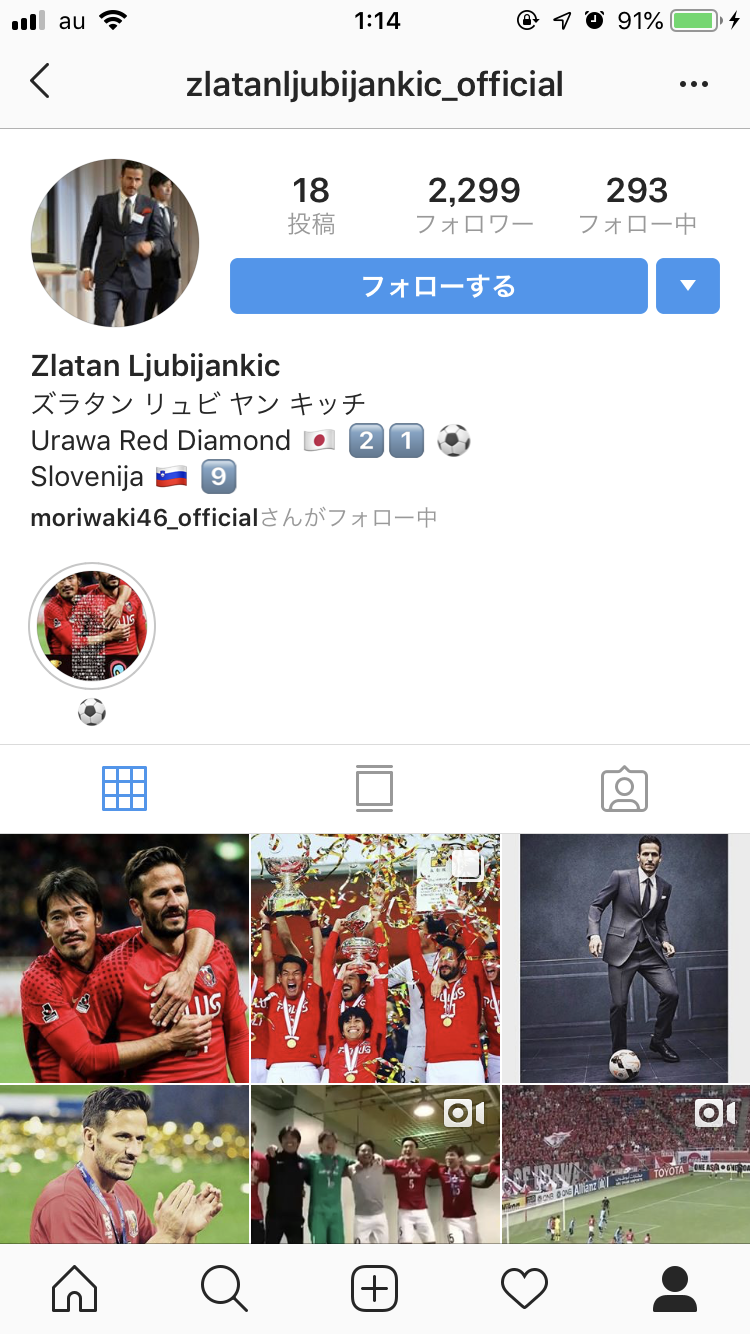Switch to list feed view tab
This screenshot has width=750, height=1334.
[374, 789]
